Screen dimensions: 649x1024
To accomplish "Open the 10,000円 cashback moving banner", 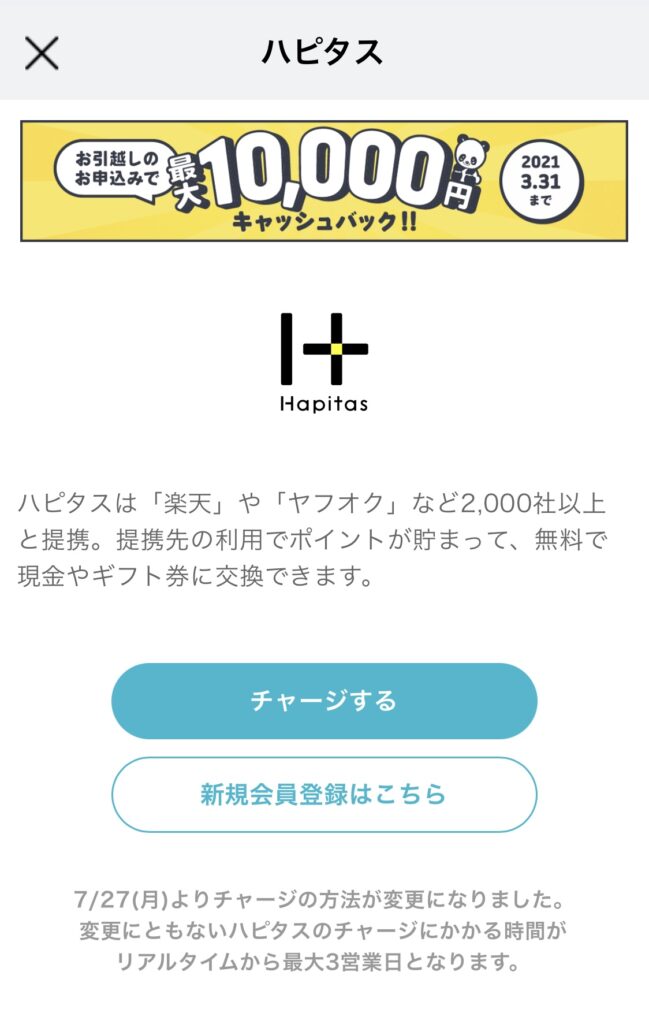I will point(324,181).
